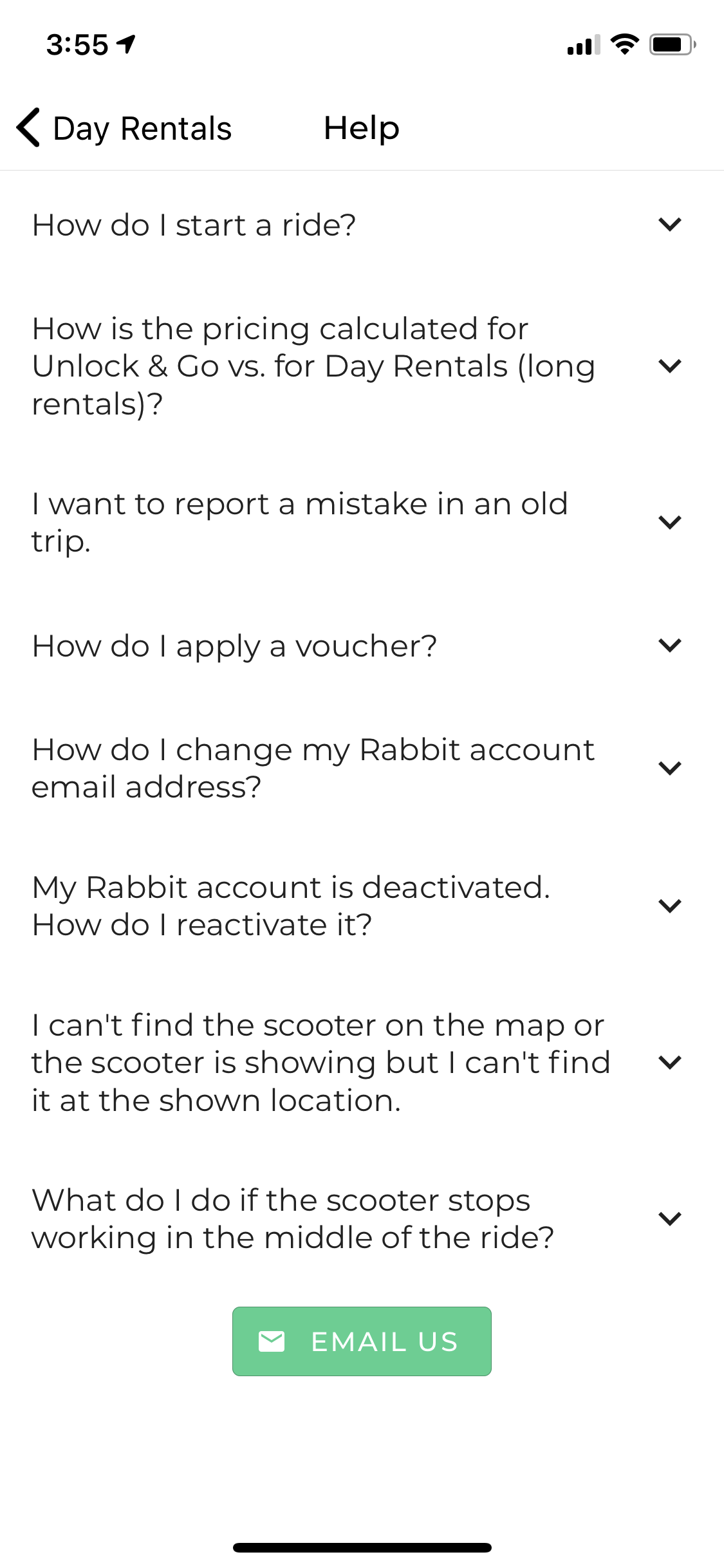Tap the clock showing 3:55
The image size is (724, 1568).
coord(77,43)
